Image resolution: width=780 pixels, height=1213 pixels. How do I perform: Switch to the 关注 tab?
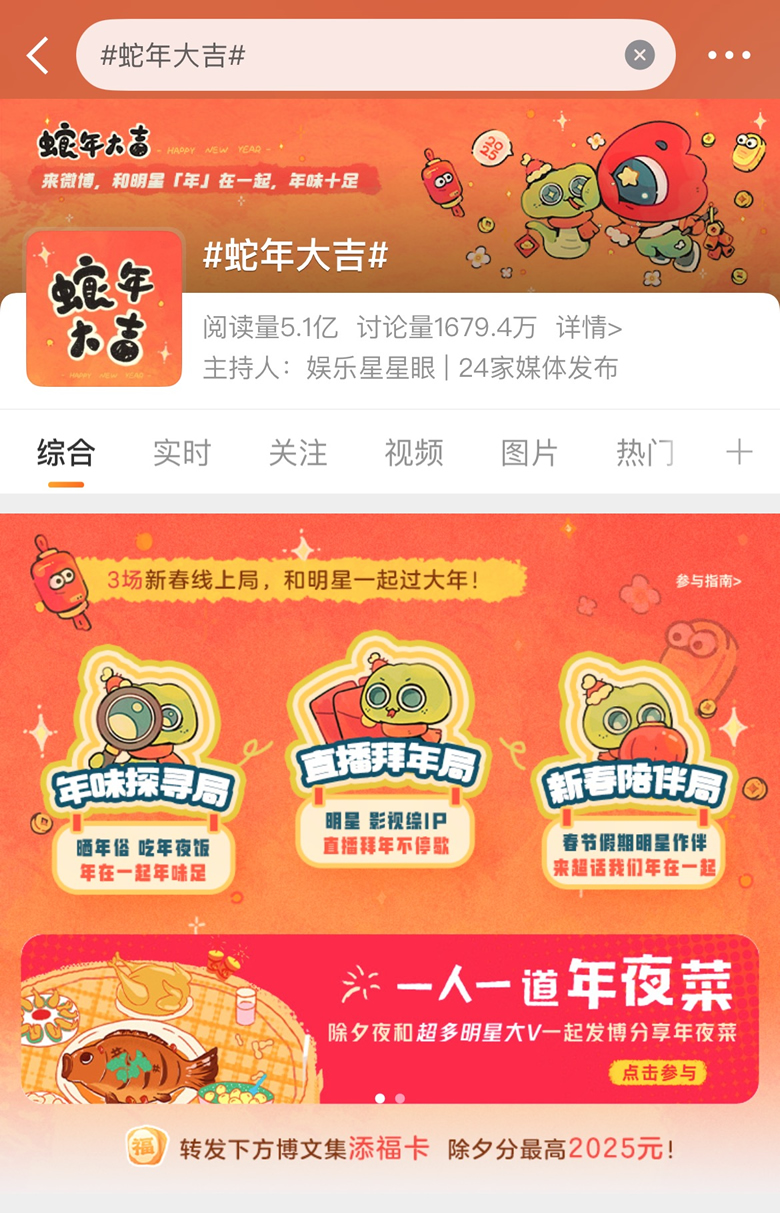coord(298,453)
